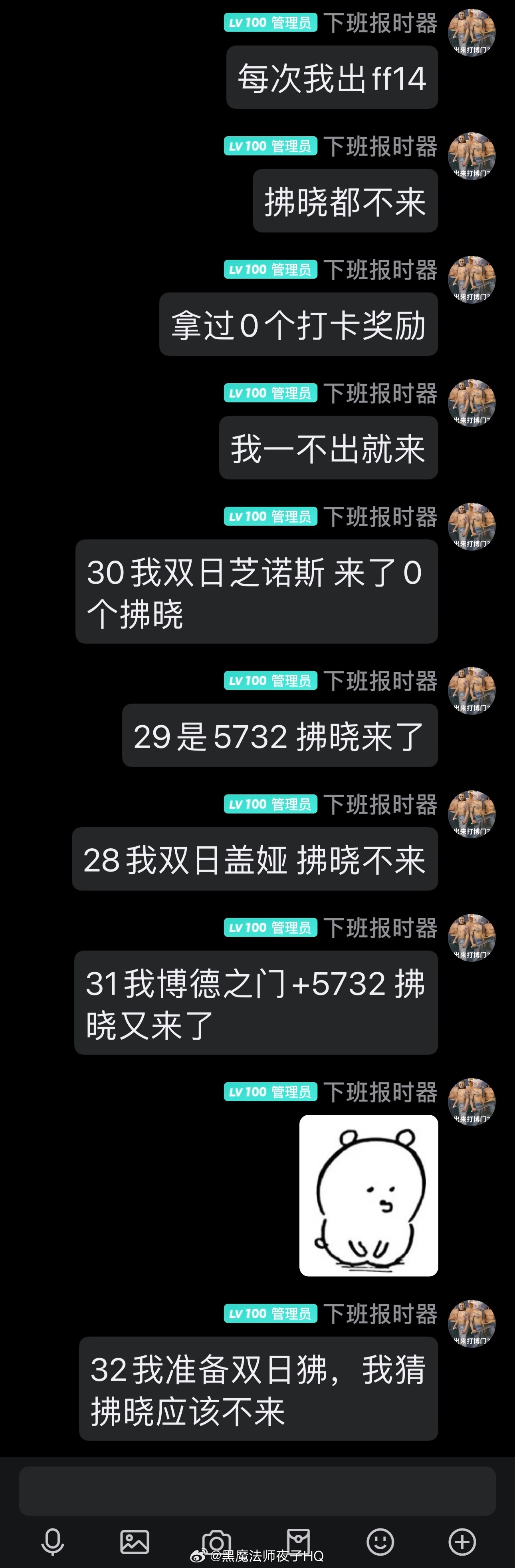The width and height of the screenshot is (515, 1568).
Task: View the bear sticker image message
Action: click(368, 1195)
